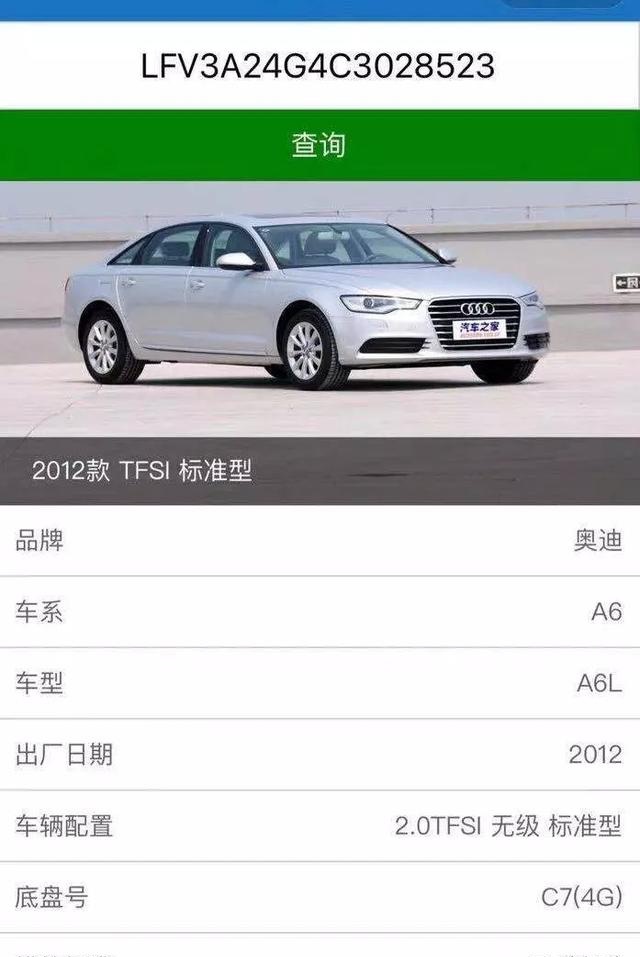Image resolution: width=640 pixels, height=957 pixels.
Task: Tap the VIN number input field
Action: tap(318, 66)
